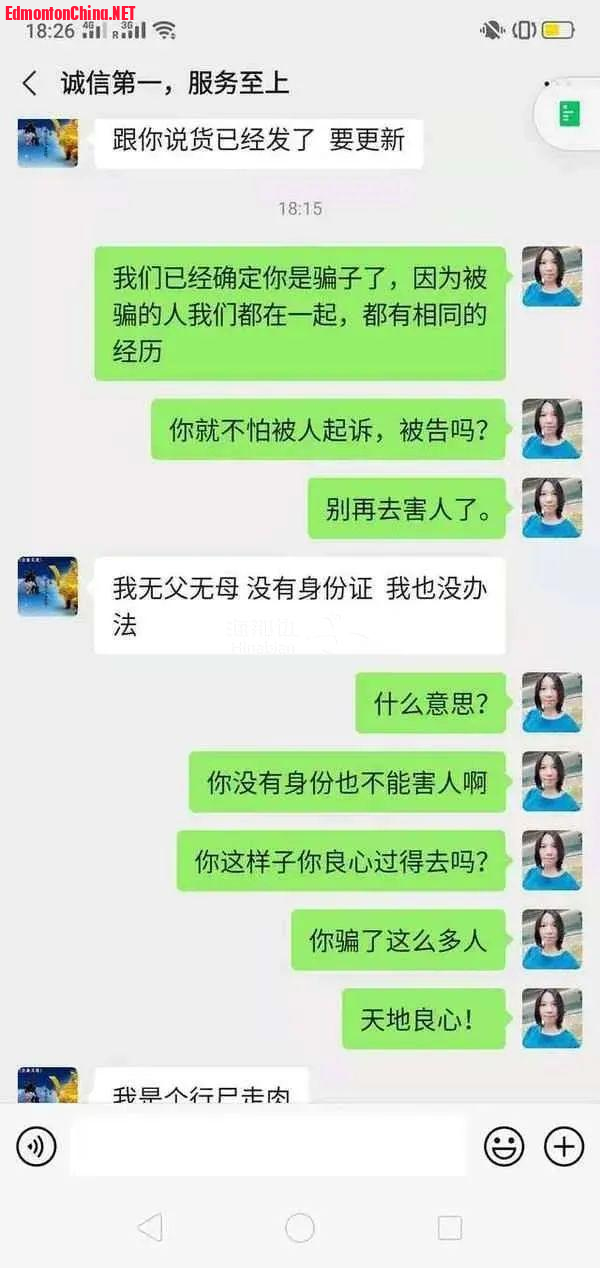Viewport: 600px width, 1268px height.
Task: Open contact avatar beside 跟你说货已经发了
Action: 48,140
